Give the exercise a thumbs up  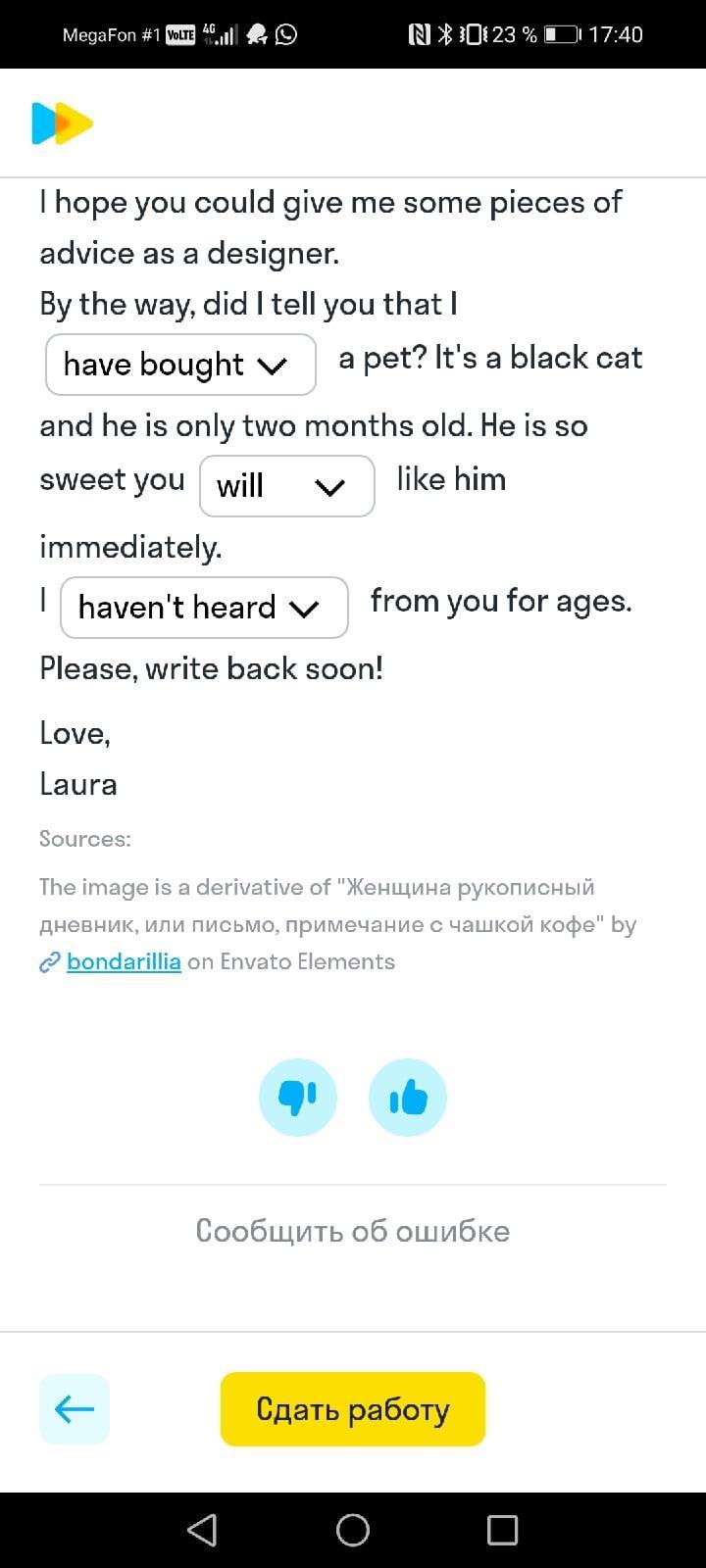408,1098
